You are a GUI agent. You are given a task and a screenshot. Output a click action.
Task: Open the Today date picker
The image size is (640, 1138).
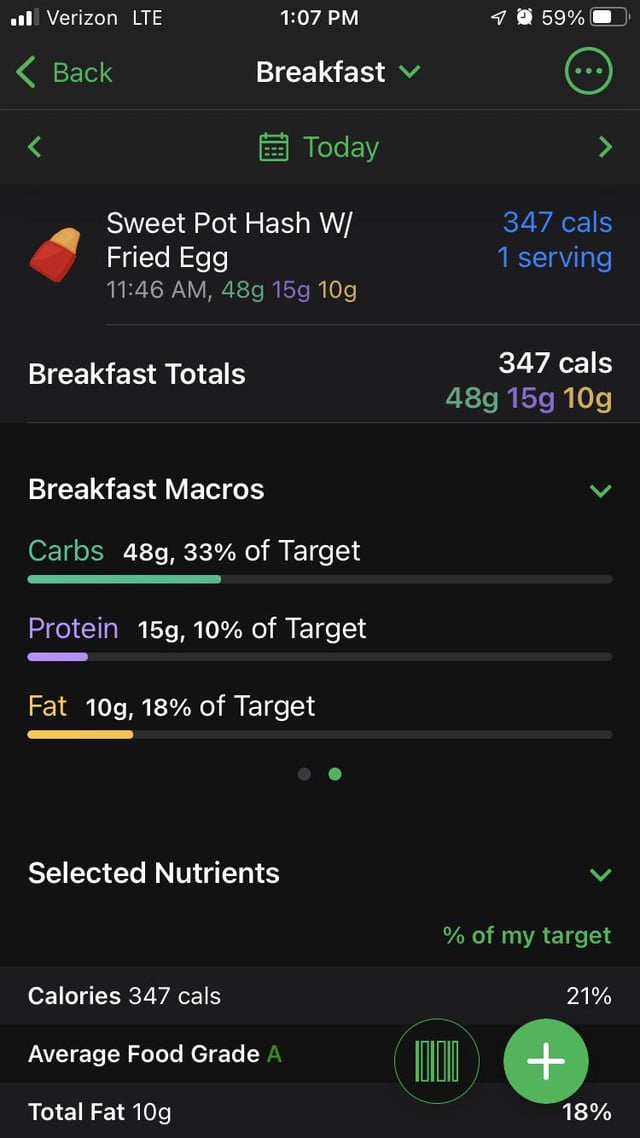(319, 147)
